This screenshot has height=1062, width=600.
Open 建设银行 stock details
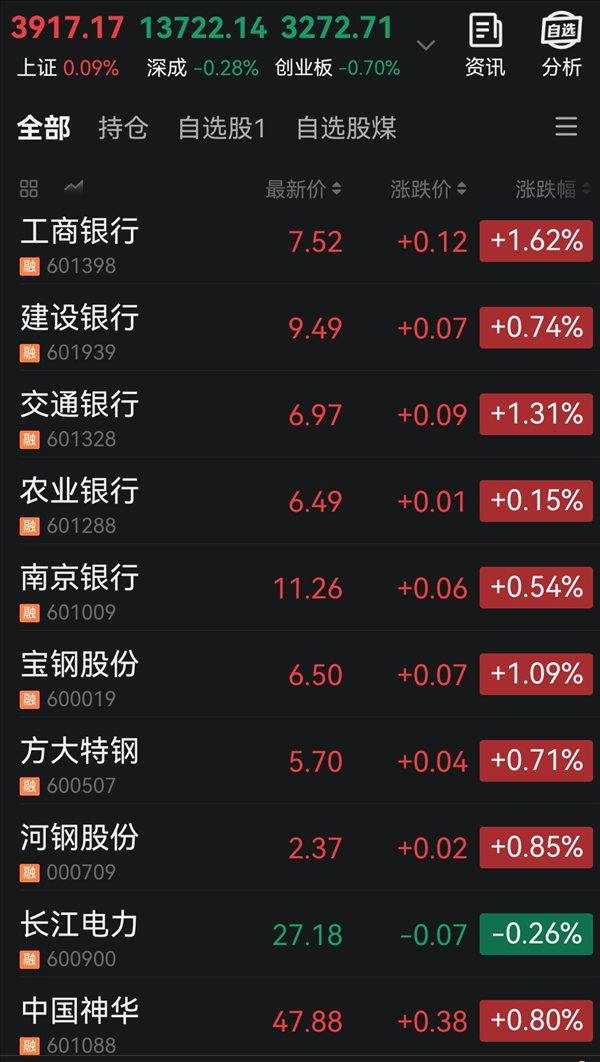click(x=80, y=328)
